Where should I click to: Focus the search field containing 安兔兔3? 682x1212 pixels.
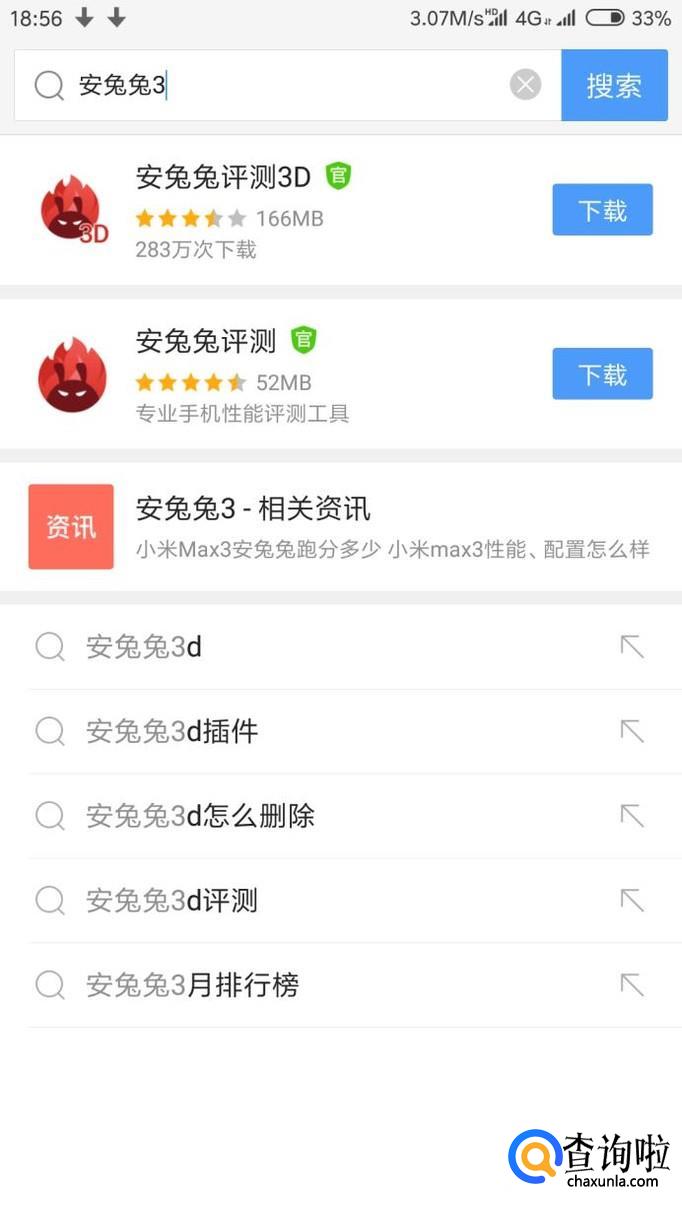point(288,85)
